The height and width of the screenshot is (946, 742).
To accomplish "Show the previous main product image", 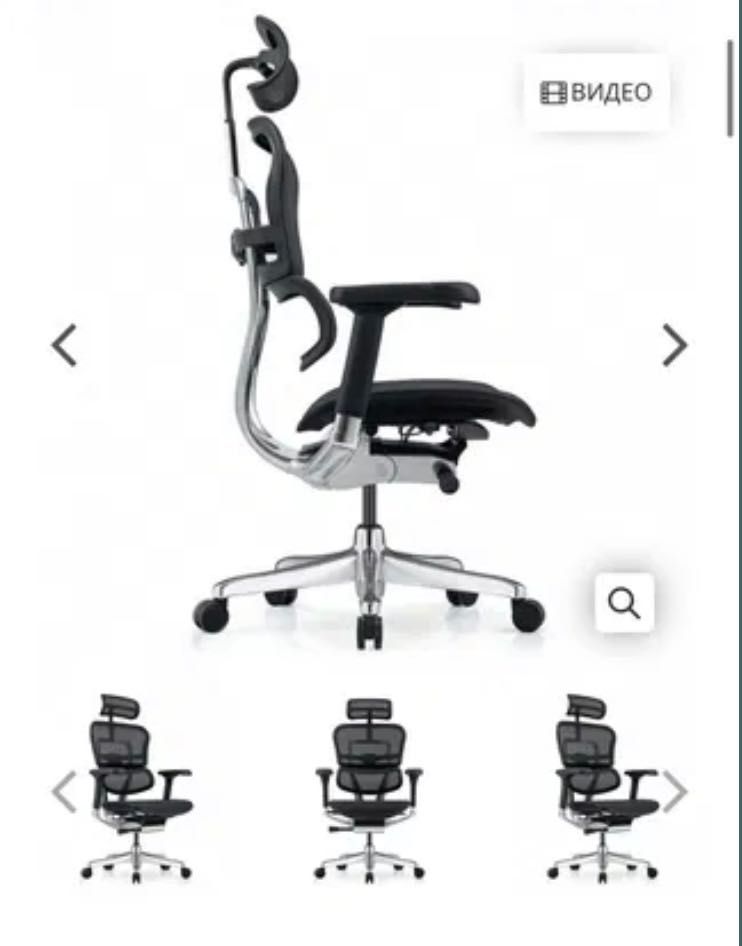I will [64, 346].
